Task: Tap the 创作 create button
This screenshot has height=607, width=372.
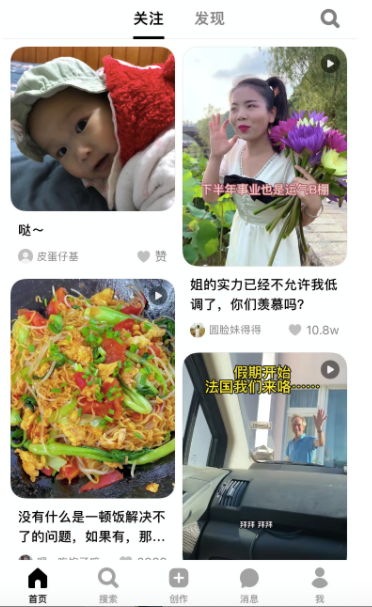Action: click(178, 585)
